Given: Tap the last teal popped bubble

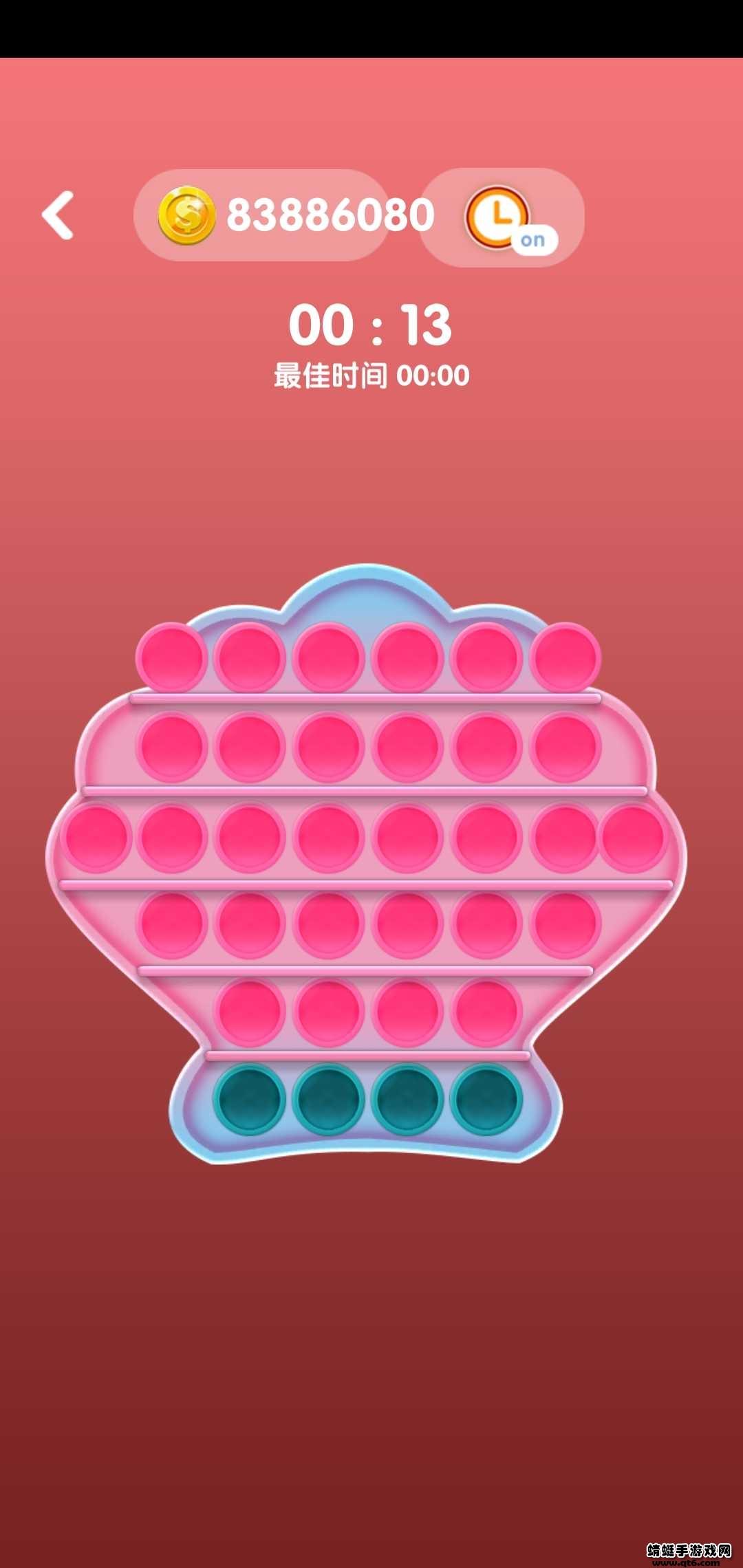Looking at the screenshot, I should tap(486, 1099).
